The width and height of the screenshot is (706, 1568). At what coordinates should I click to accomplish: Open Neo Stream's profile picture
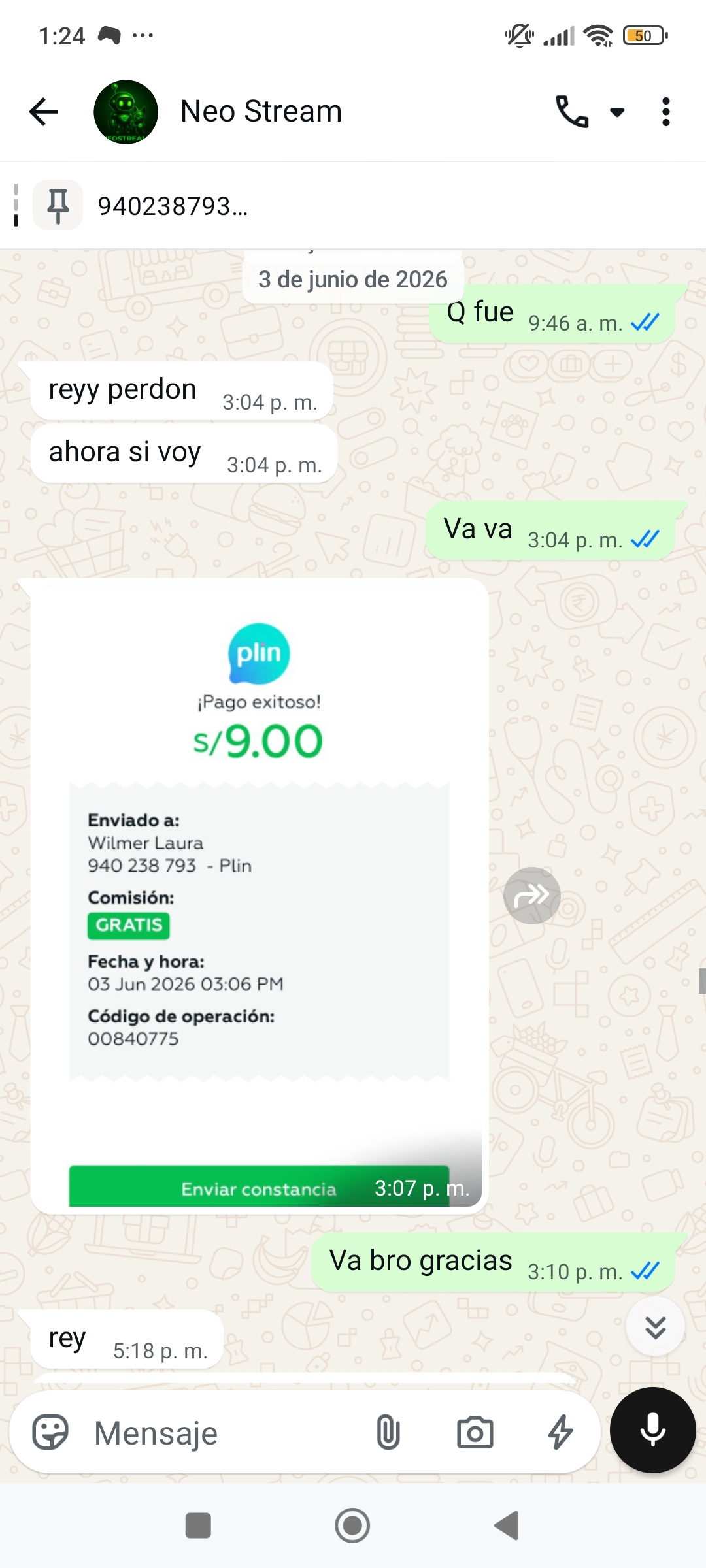126,112
